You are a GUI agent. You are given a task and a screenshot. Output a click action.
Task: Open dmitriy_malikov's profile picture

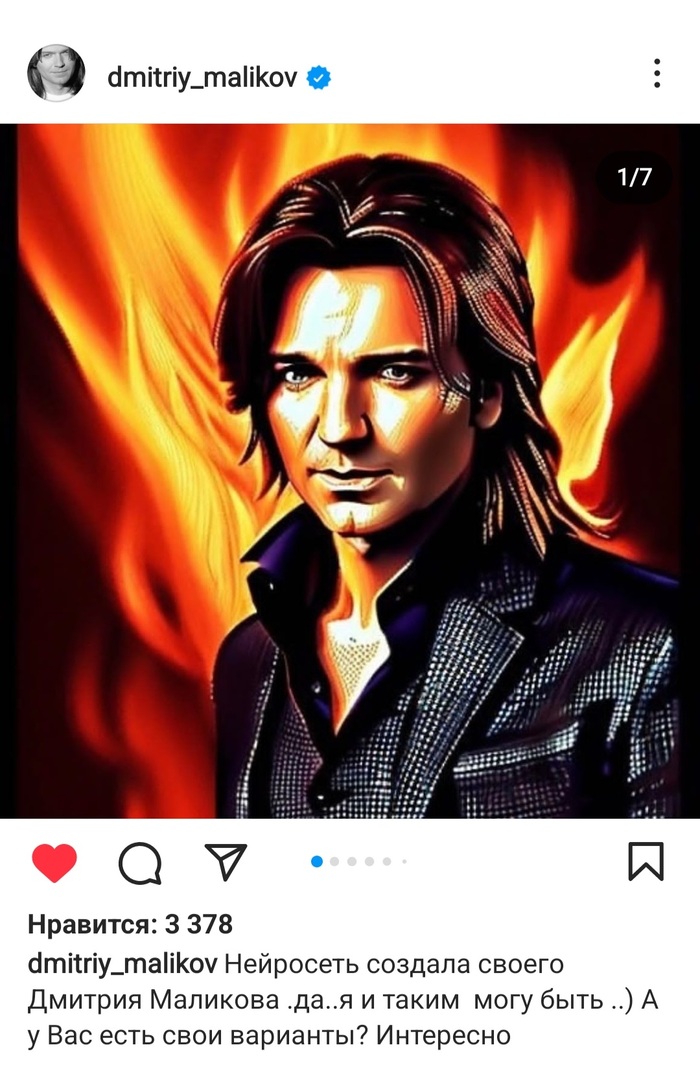click(x=56, y=73)
